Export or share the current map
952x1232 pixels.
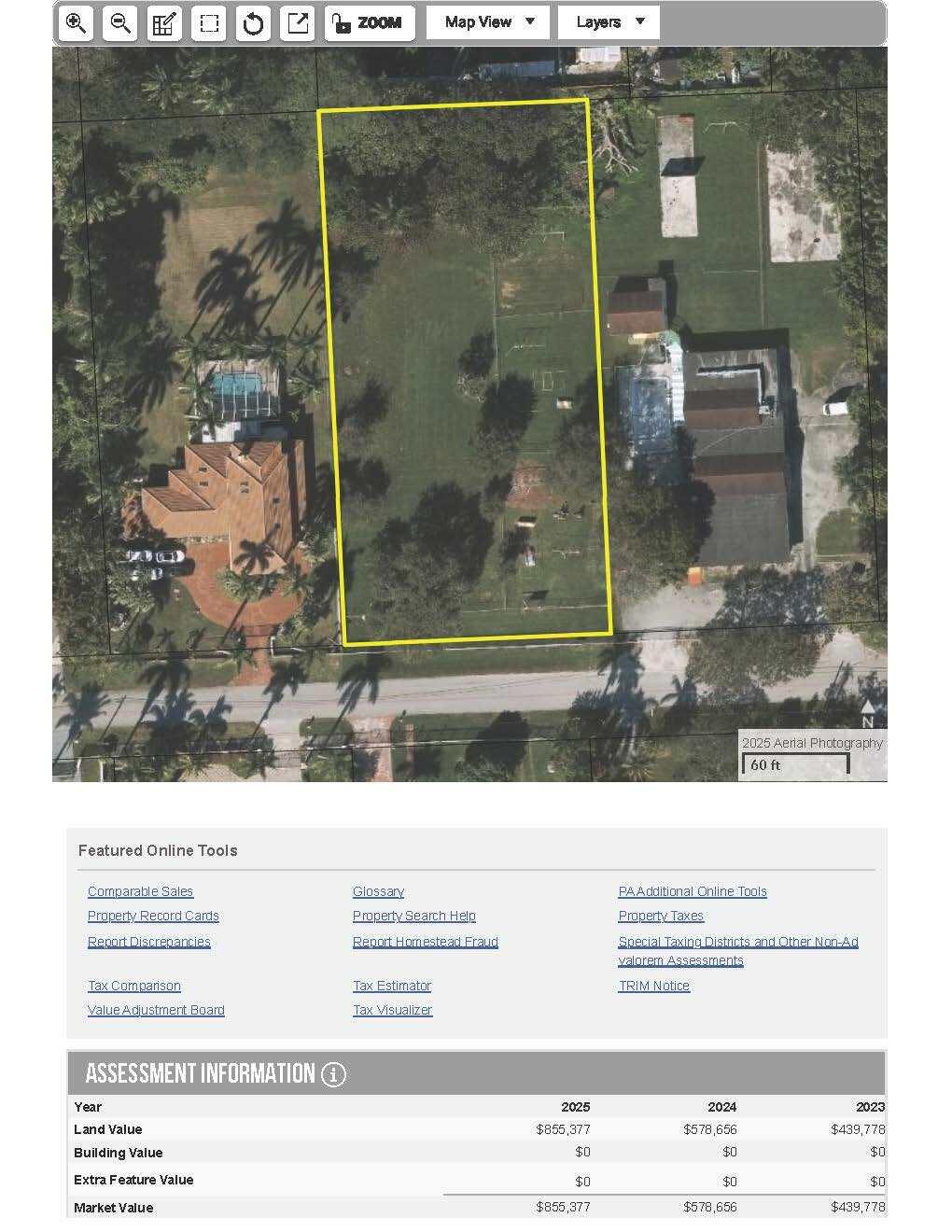[297, 21]
